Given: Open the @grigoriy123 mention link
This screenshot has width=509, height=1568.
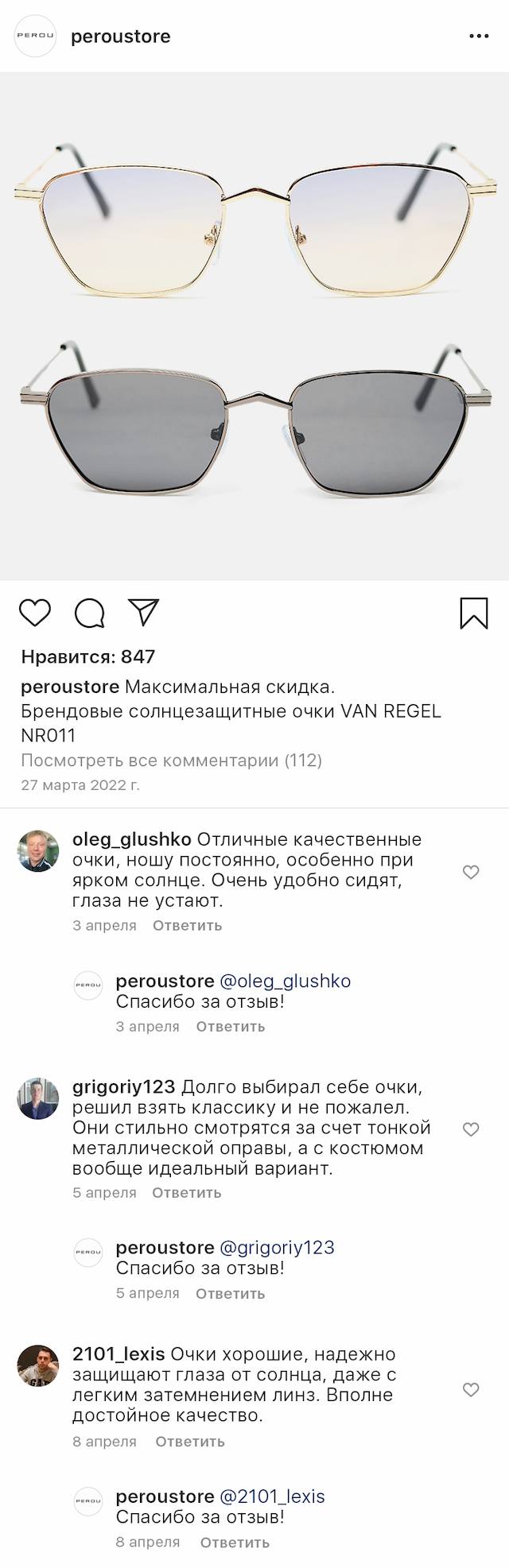Looking at the screenshot, I should point(277,1247).
